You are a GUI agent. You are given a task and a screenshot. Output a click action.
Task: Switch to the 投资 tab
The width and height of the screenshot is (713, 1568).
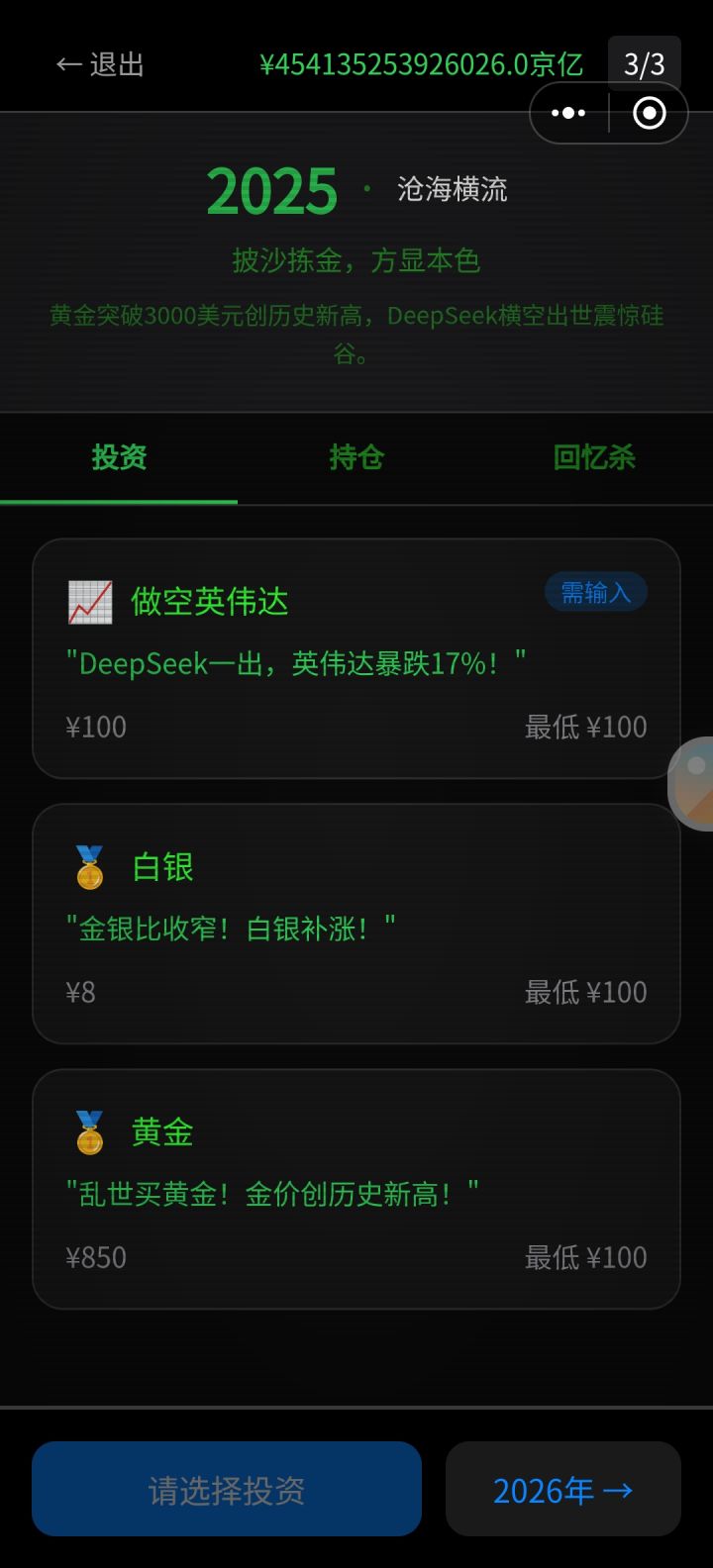click(119, 457)
